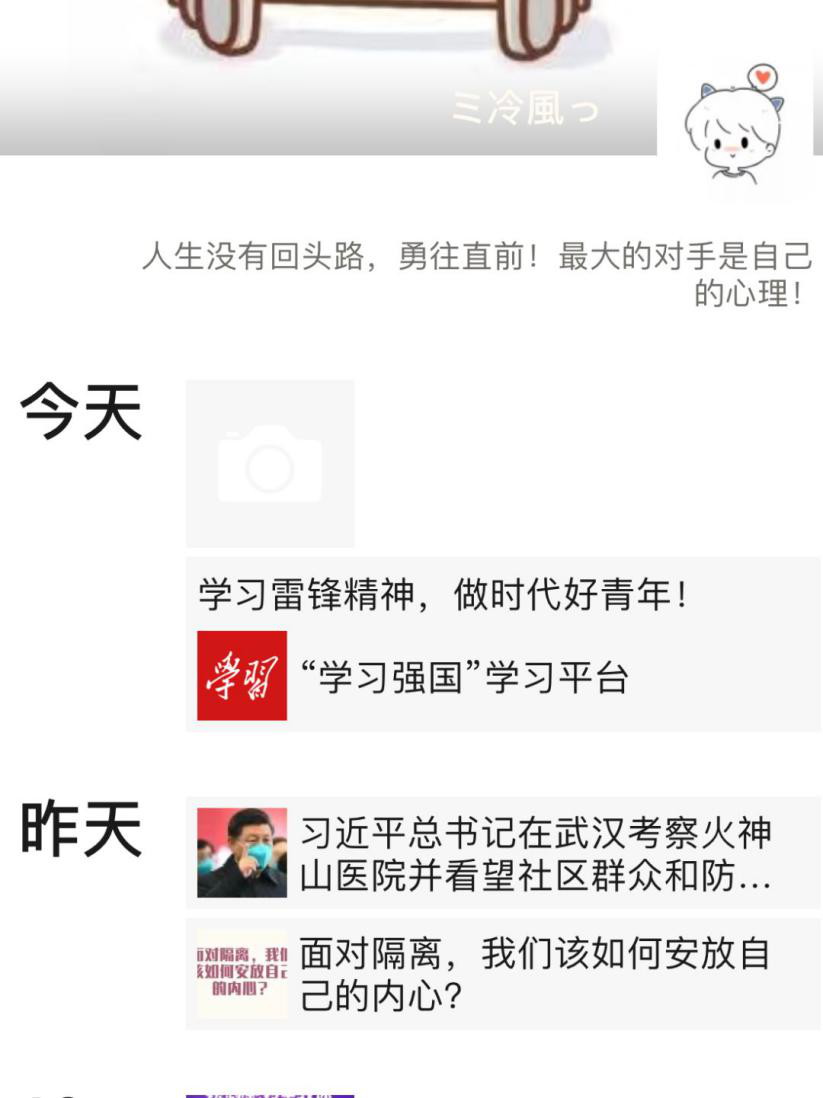Tap the camera placeholder to post a photo
The width and height of the screenshot is (823, 1098).
(x=270, y=464)
